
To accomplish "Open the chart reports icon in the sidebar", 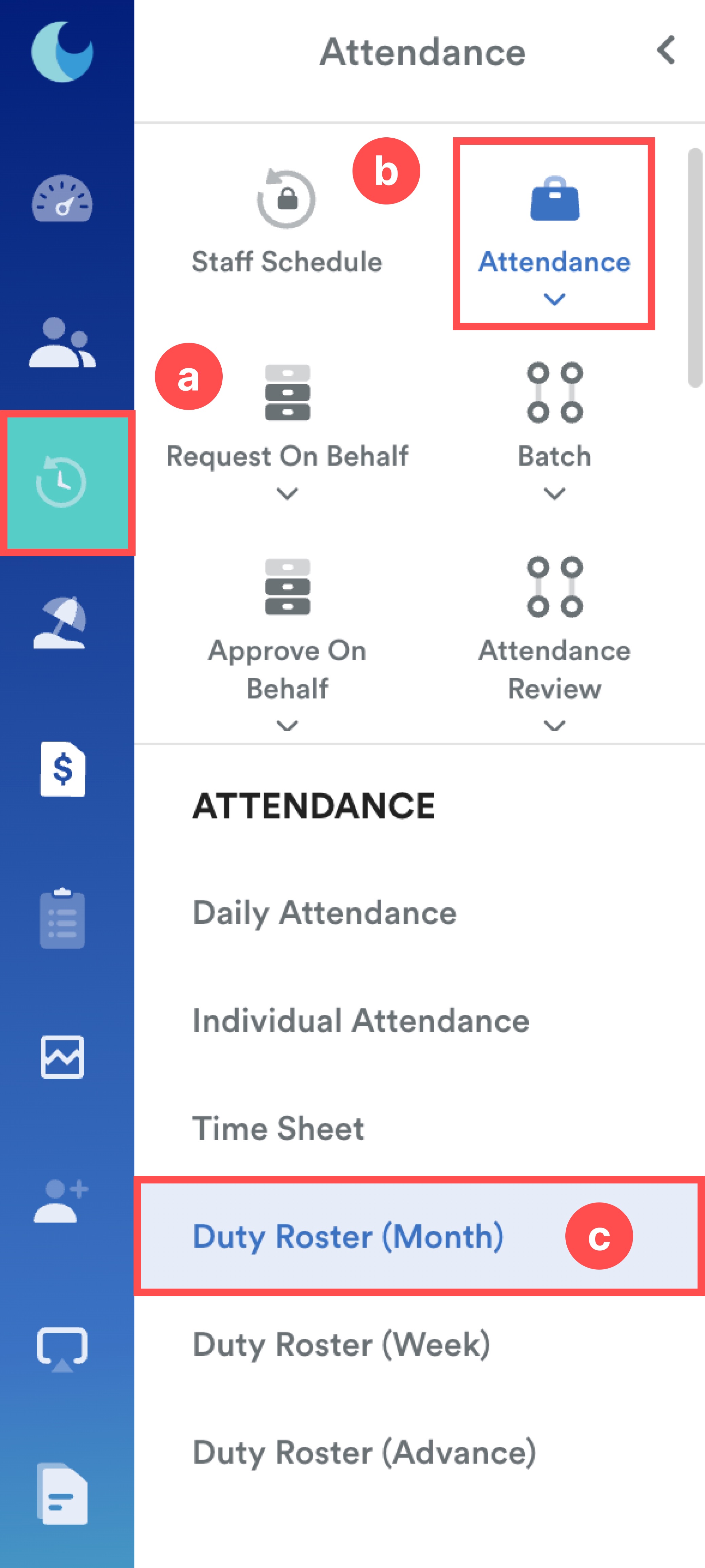I will click(62, 1057).
